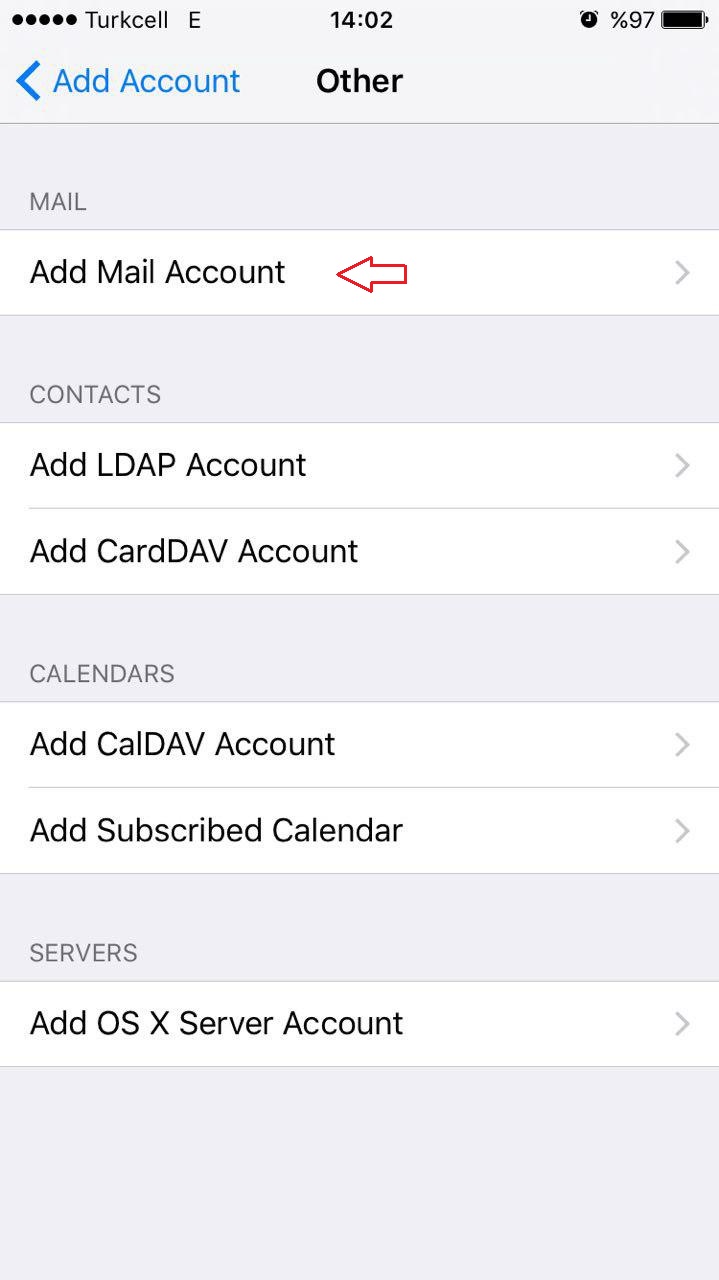Open Add Mail Account
Viewport: 719px width, 1280px height.
[158, 272]
